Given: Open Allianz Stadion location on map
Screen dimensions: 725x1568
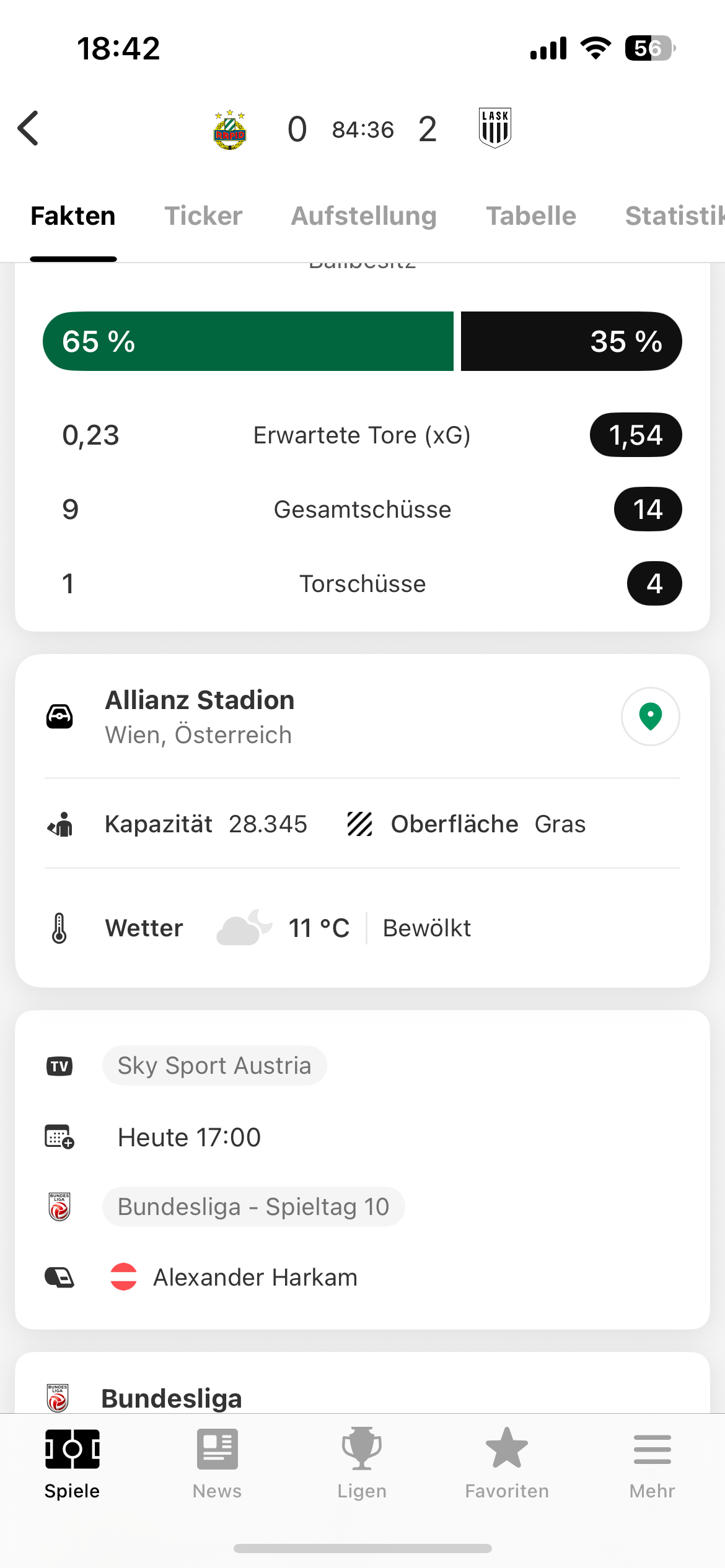Looking at the screenshot, I should [650, 716].
